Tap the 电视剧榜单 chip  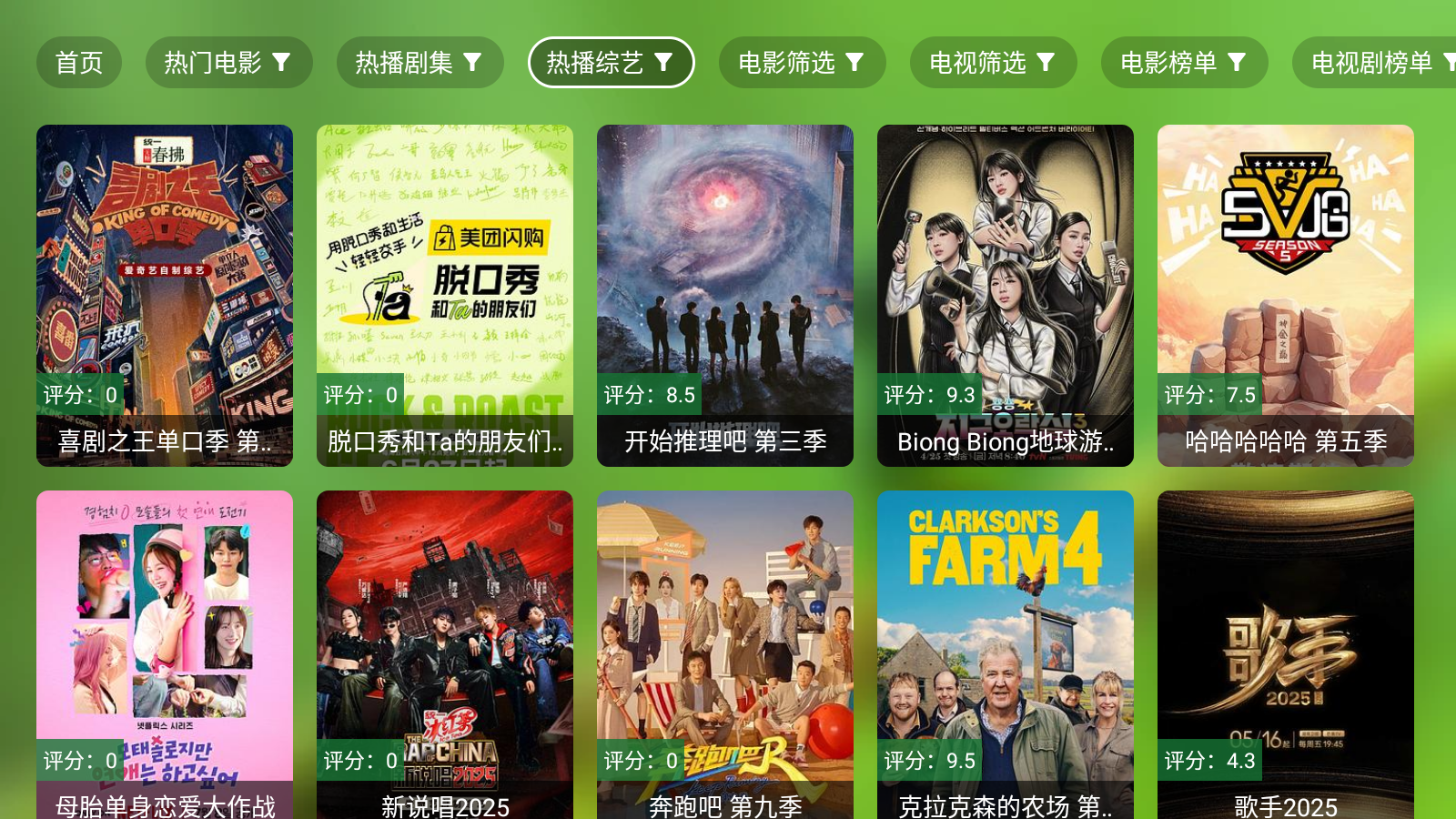pyautogui.click(x=1374, y=62)
